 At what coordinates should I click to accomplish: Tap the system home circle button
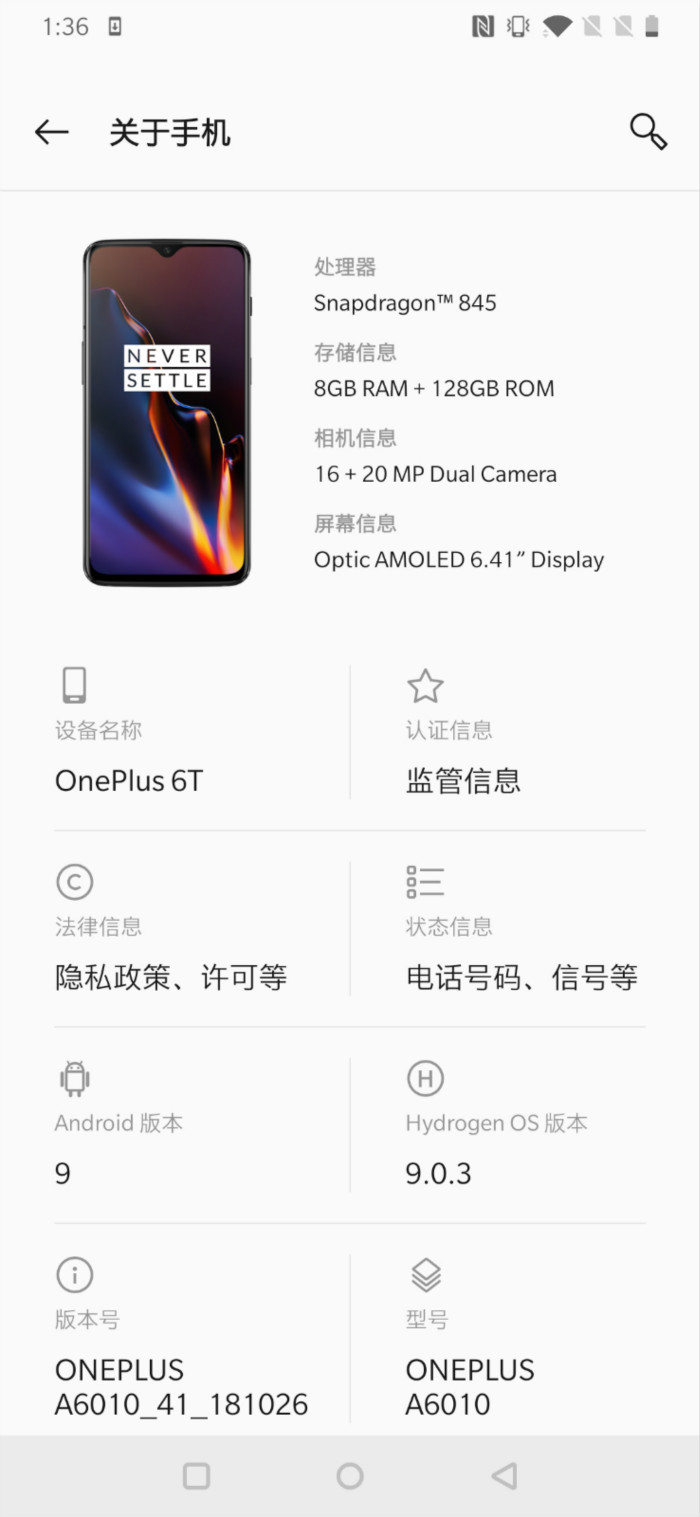(350, 1475)
